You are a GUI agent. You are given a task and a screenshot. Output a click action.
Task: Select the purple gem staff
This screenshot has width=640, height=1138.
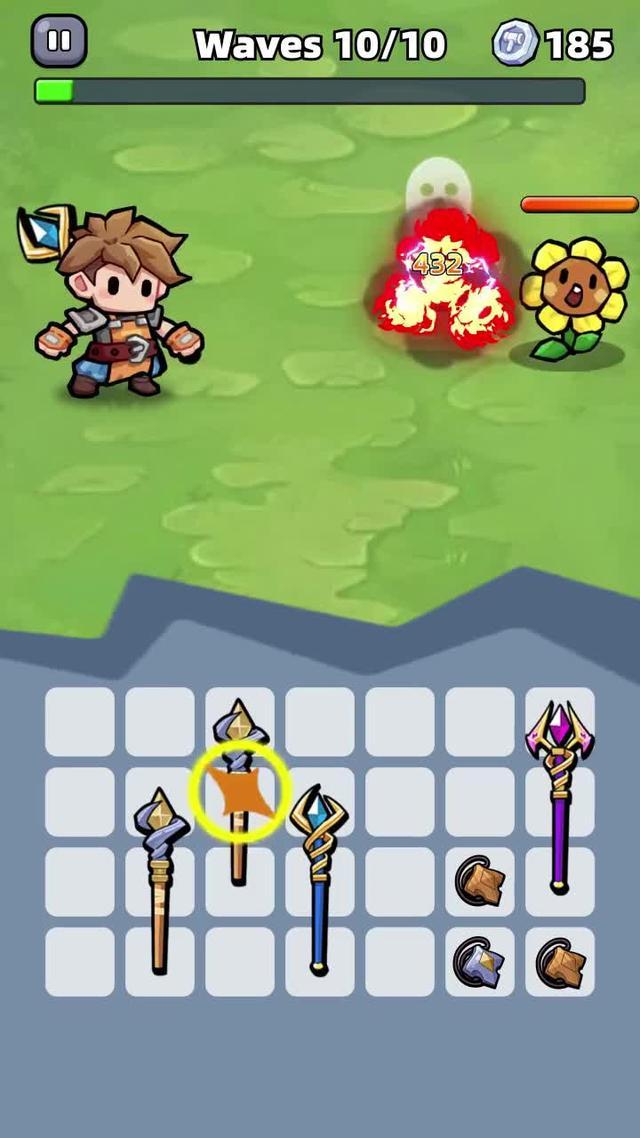point(560,790)
